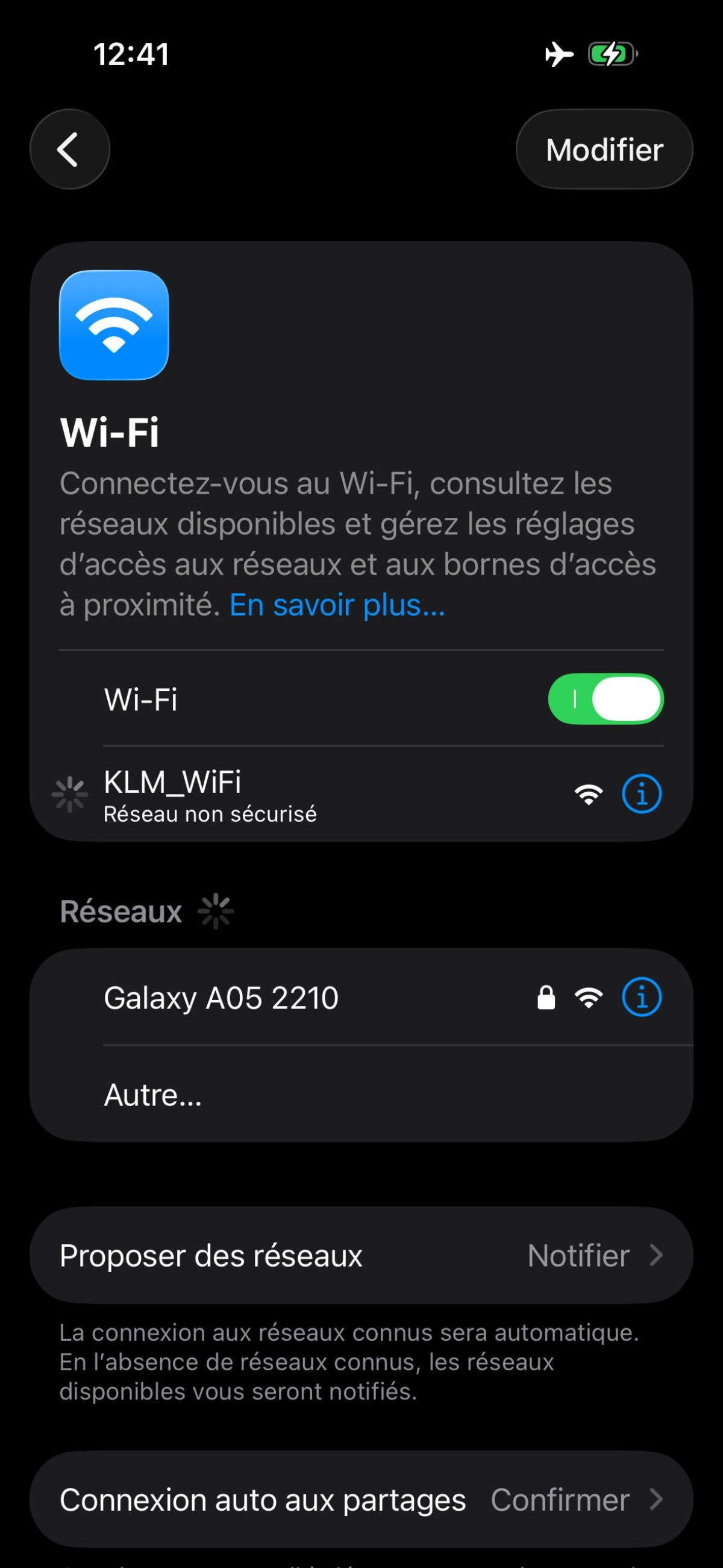Open Connexion auto aux partages setting
The height and width of the screenshot is (1568, 723).
(x=361, y=1499)
